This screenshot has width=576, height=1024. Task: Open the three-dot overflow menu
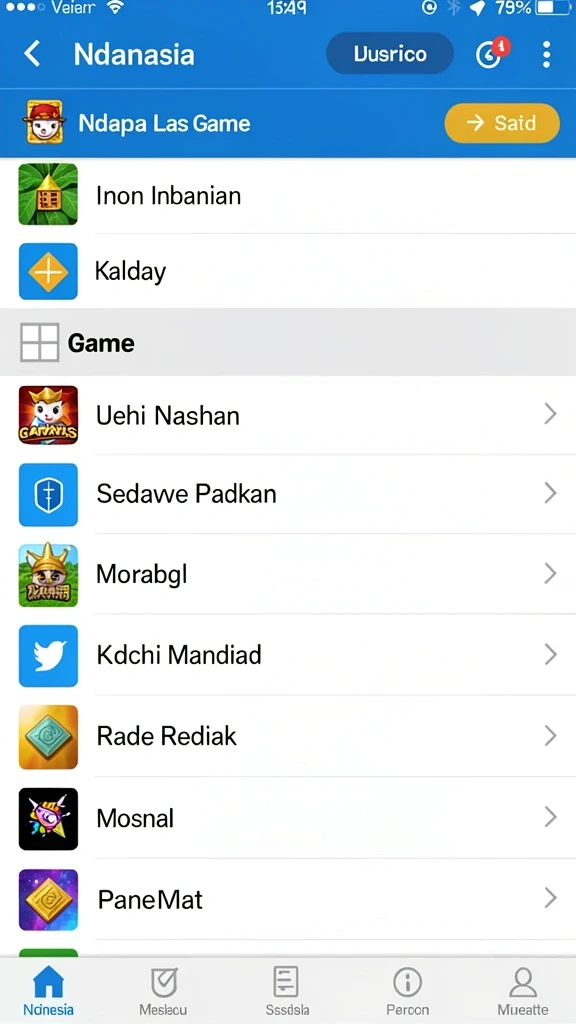point(547,54)
